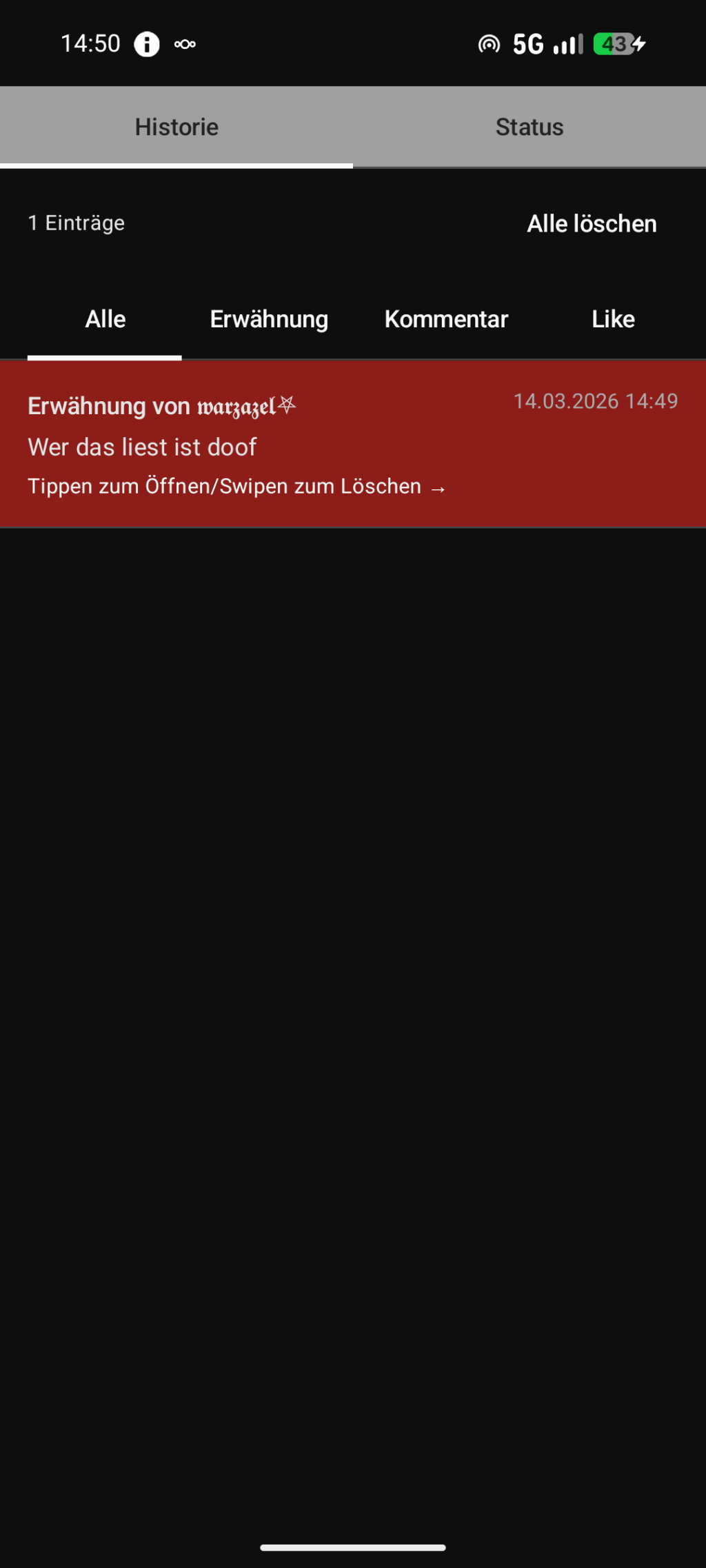Switch to the Status tab
706x1568 pixels.
[x=529, y=127]
